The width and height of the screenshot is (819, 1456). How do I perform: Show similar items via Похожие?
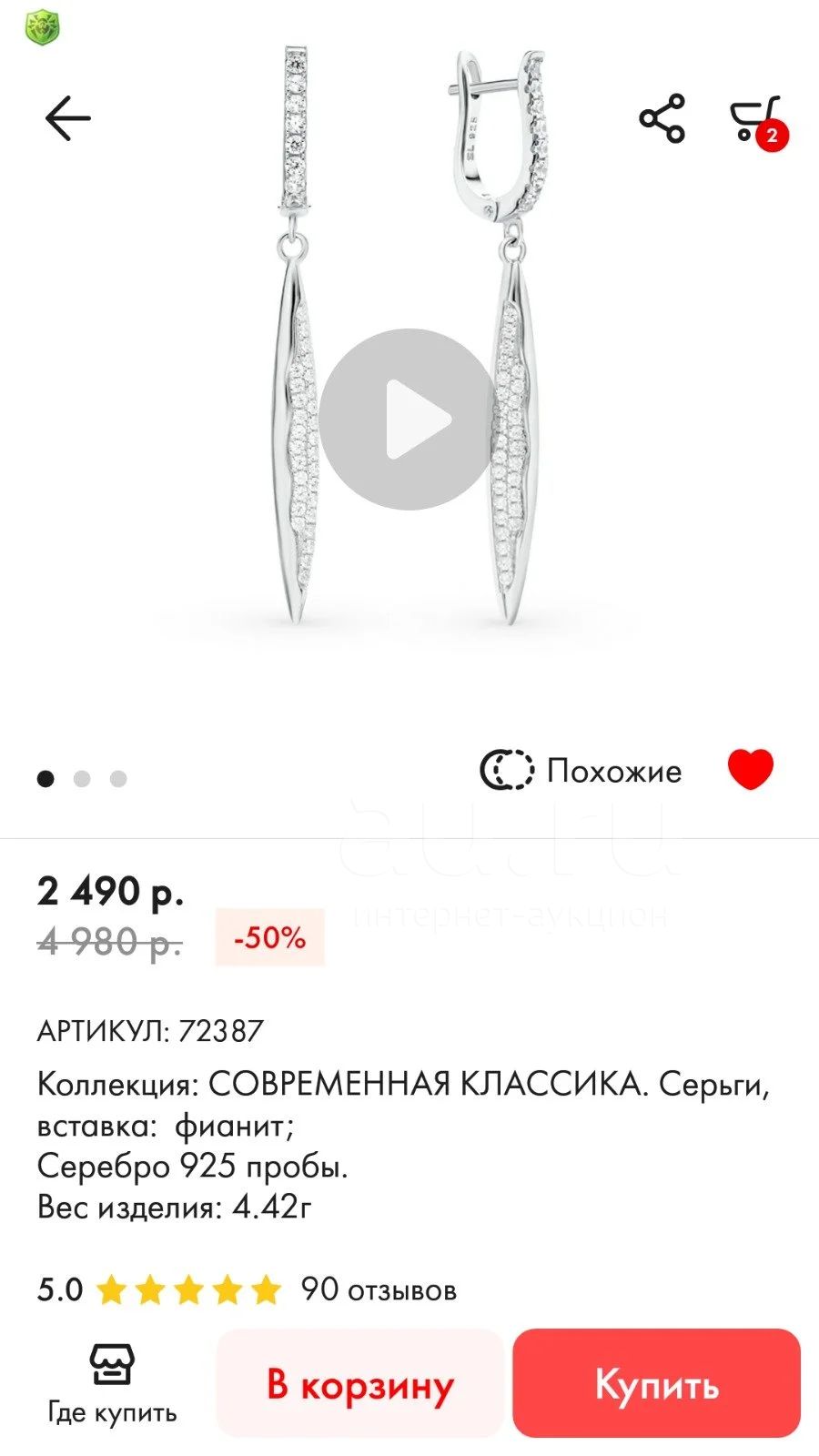581,771
